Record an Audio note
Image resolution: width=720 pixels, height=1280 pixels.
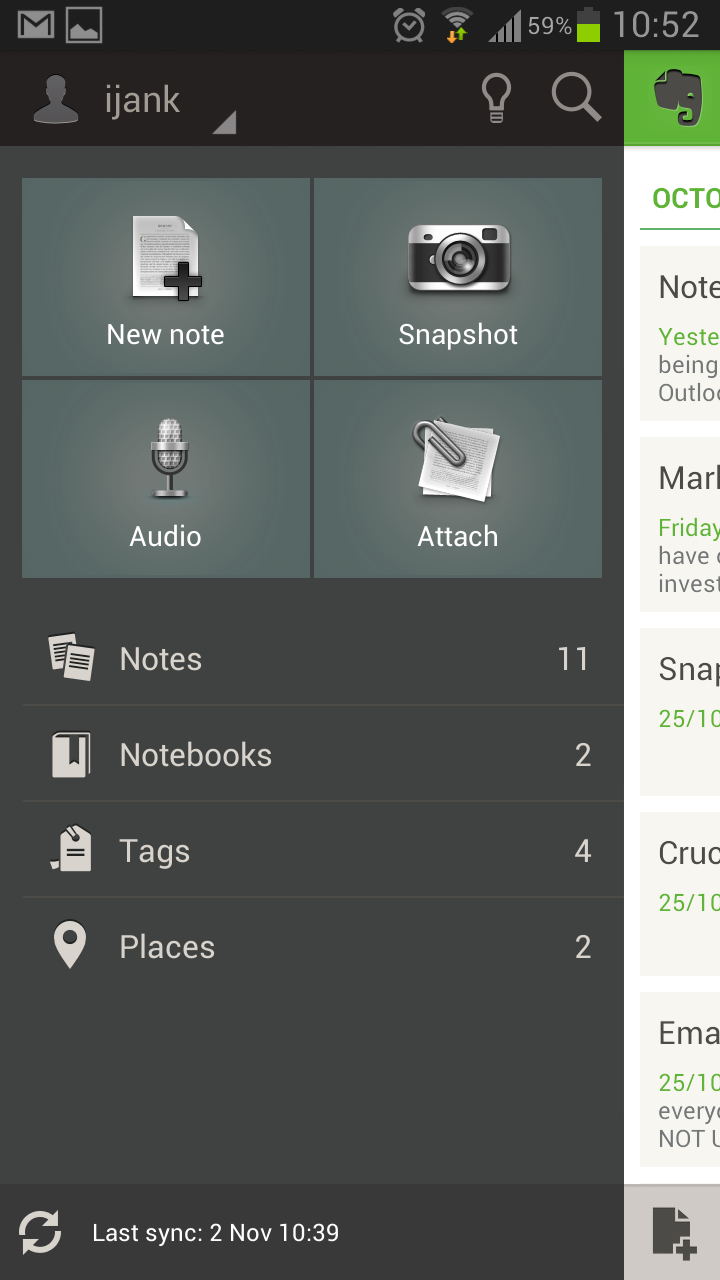(x=165, y=479)
